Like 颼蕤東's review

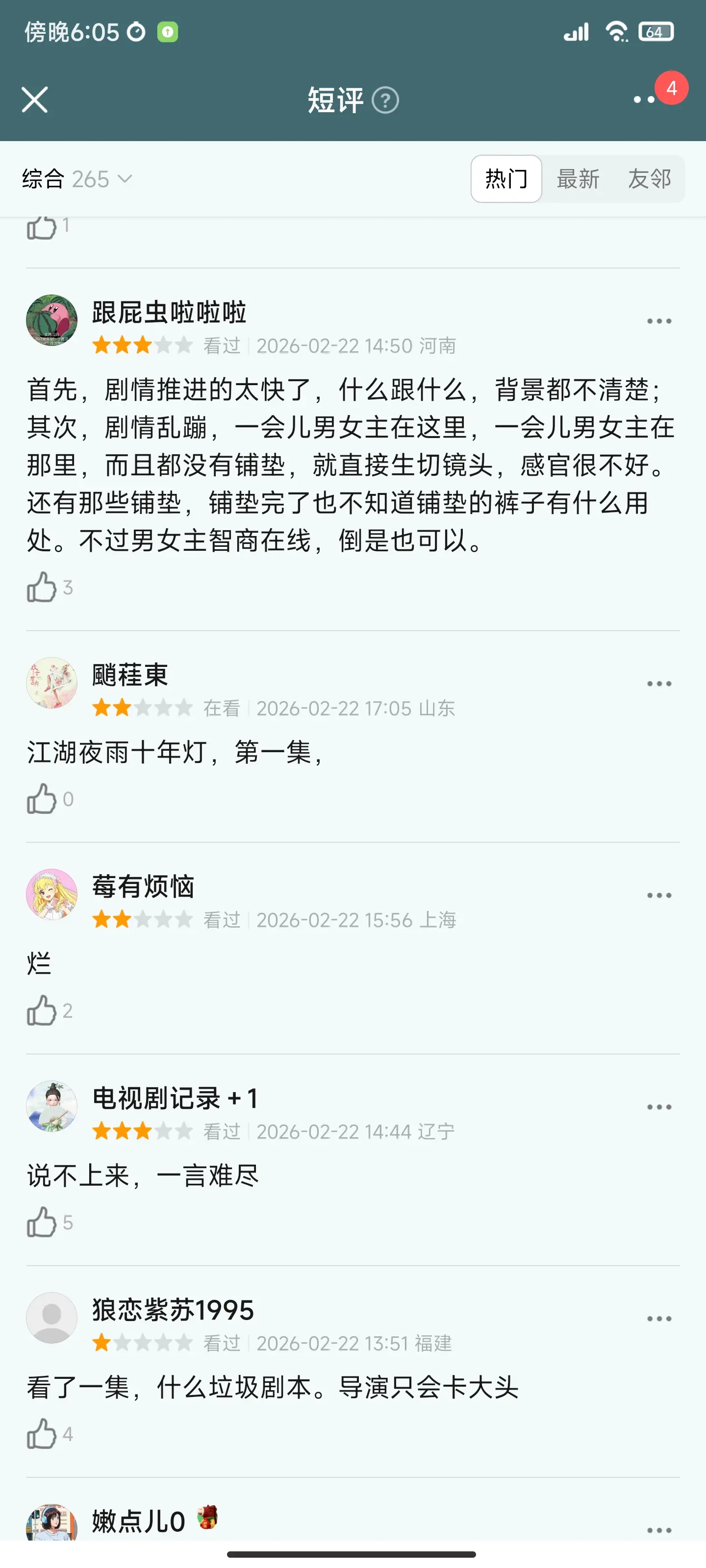click(42, 799)
